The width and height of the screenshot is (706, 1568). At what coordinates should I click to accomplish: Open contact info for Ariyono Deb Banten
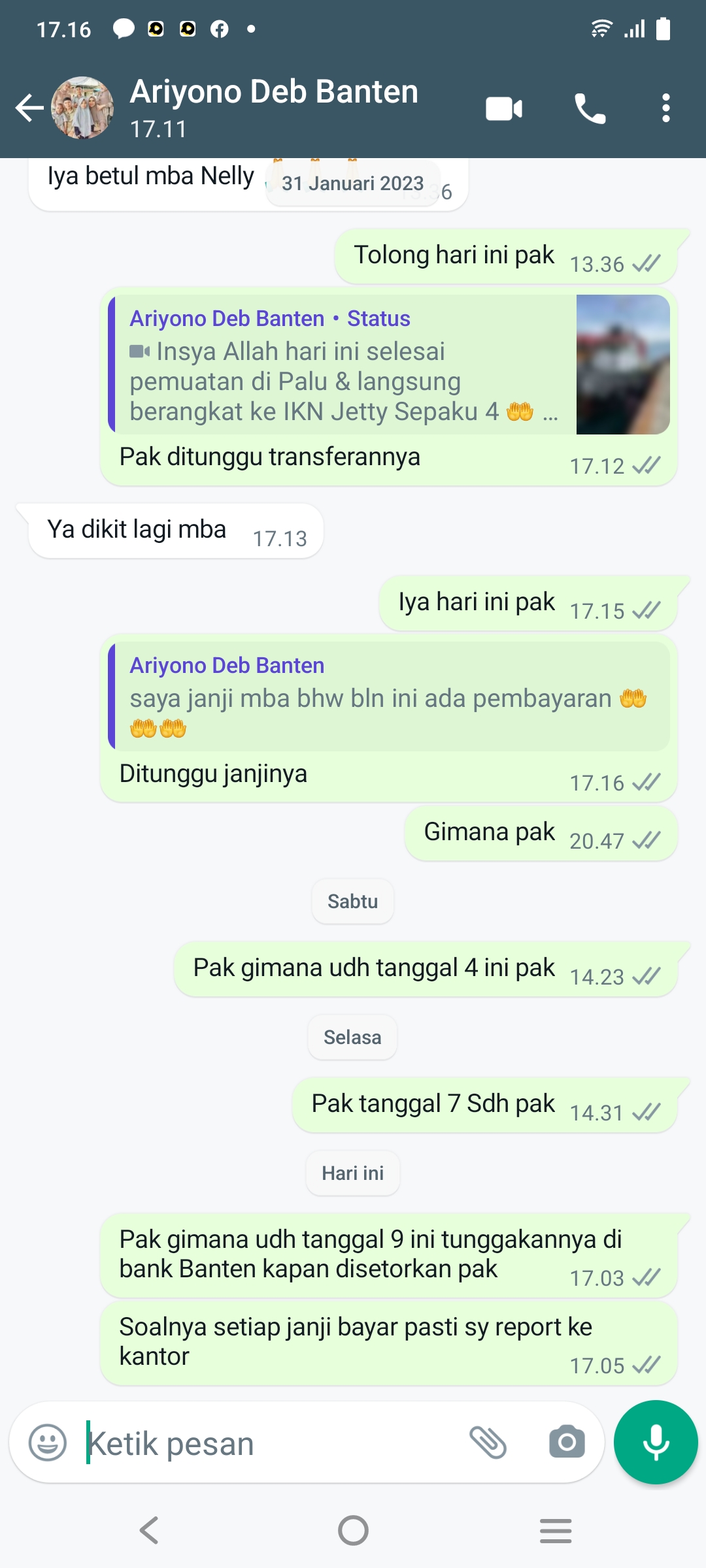pos(275,107)
